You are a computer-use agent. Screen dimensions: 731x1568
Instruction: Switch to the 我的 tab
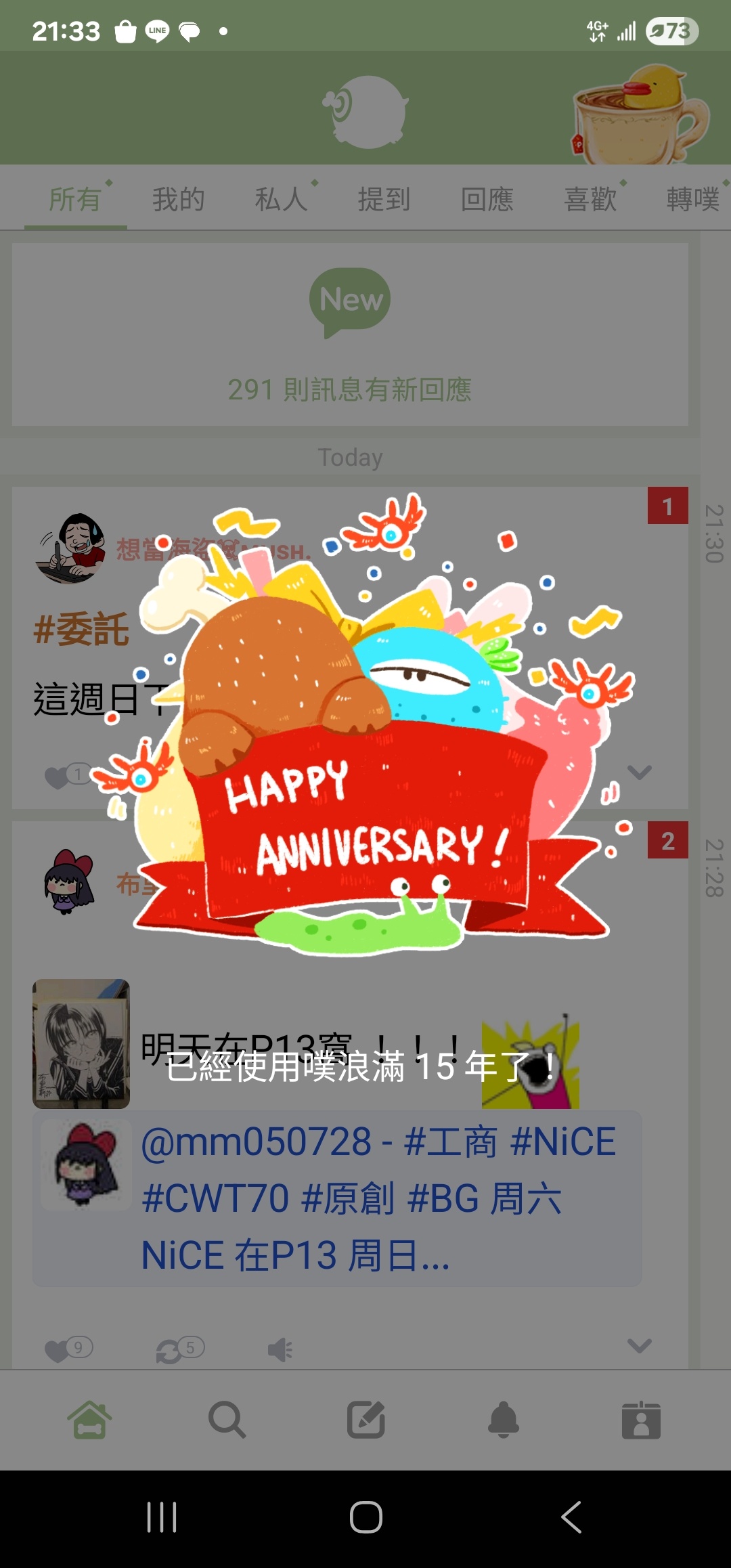click(178, 200)
